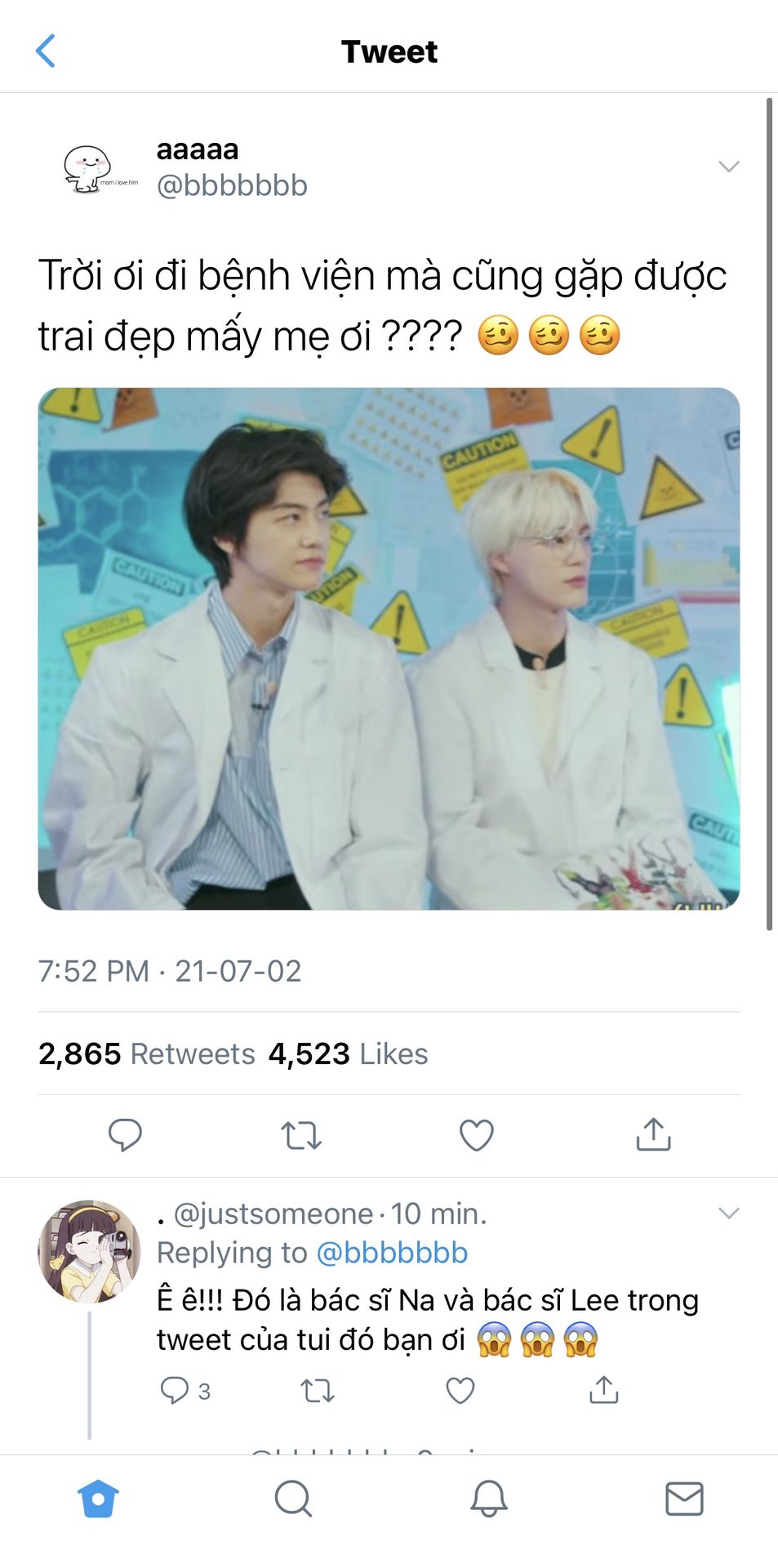Open the photo attached to the tweet
778x1568 pixels.
click(x=389, y=648)
